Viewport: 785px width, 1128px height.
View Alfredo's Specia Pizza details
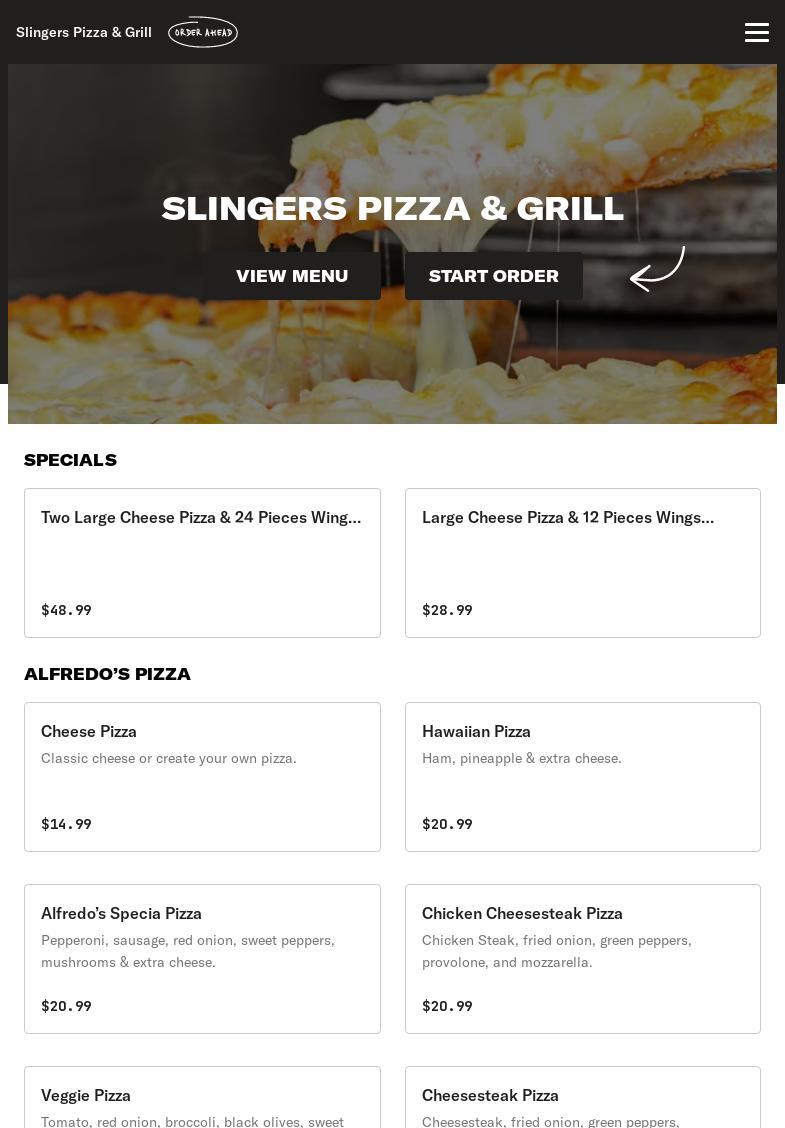click(202, 959)
